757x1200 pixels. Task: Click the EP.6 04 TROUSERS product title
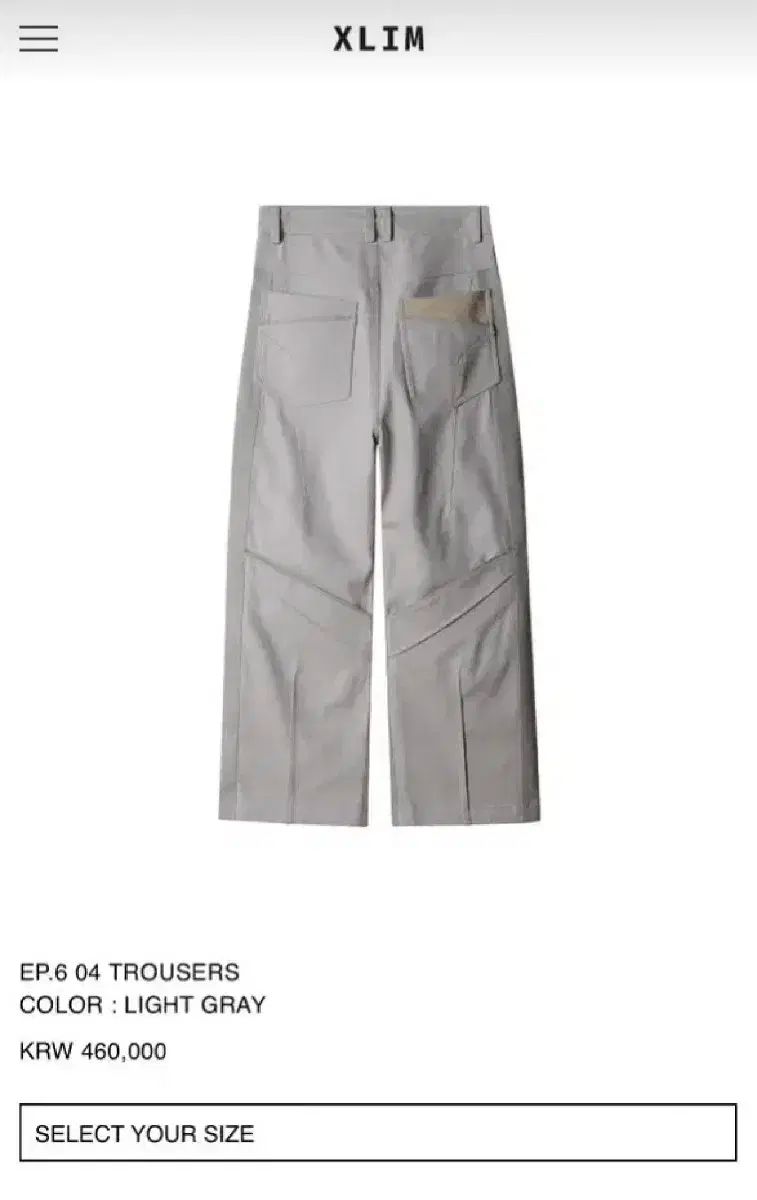pos(126,969)
